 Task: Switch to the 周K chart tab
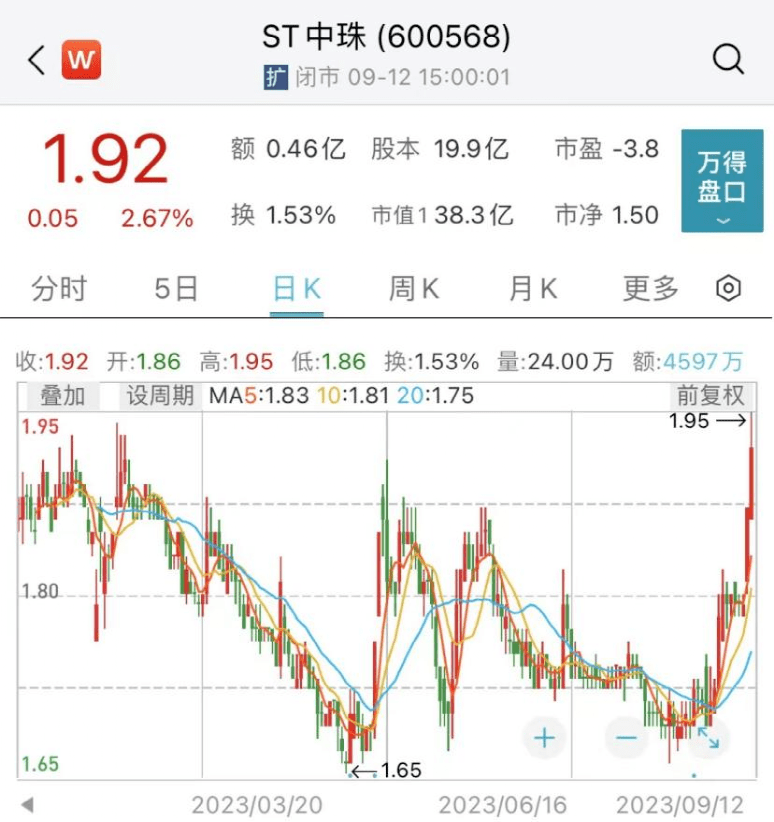pyautogui.click(x=414, y=289)
